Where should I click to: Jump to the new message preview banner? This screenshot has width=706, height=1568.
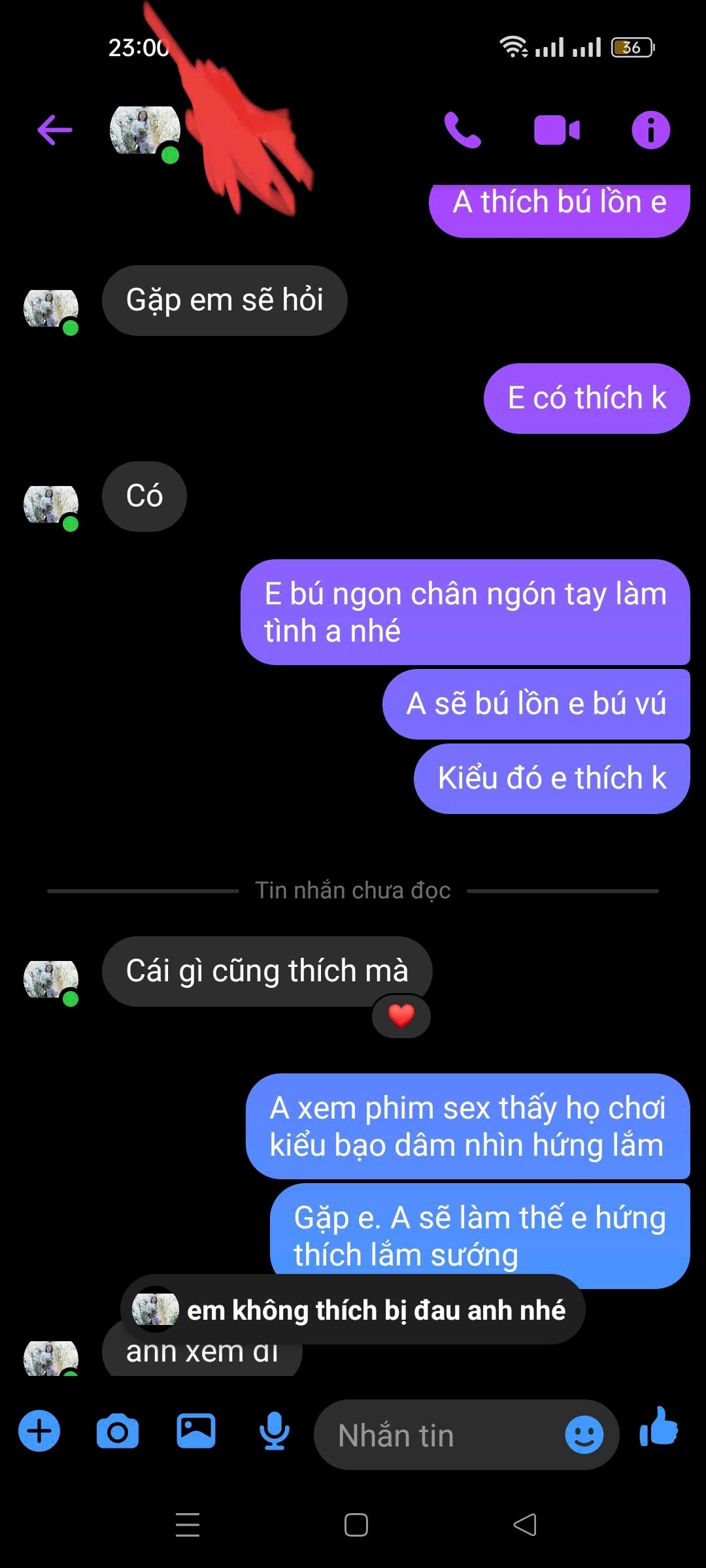coord(352,1309)
